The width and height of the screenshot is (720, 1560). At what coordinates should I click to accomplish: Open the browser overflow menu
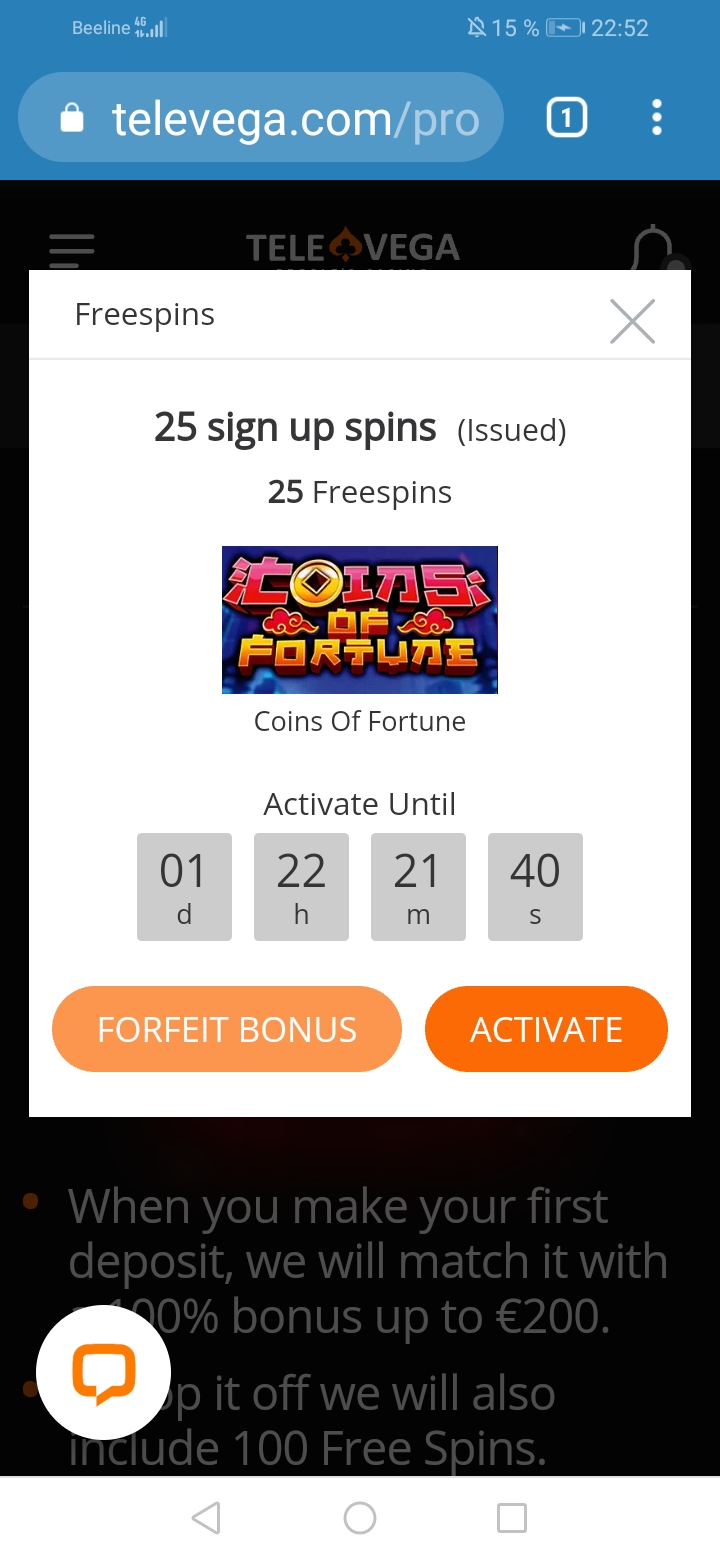657,119
